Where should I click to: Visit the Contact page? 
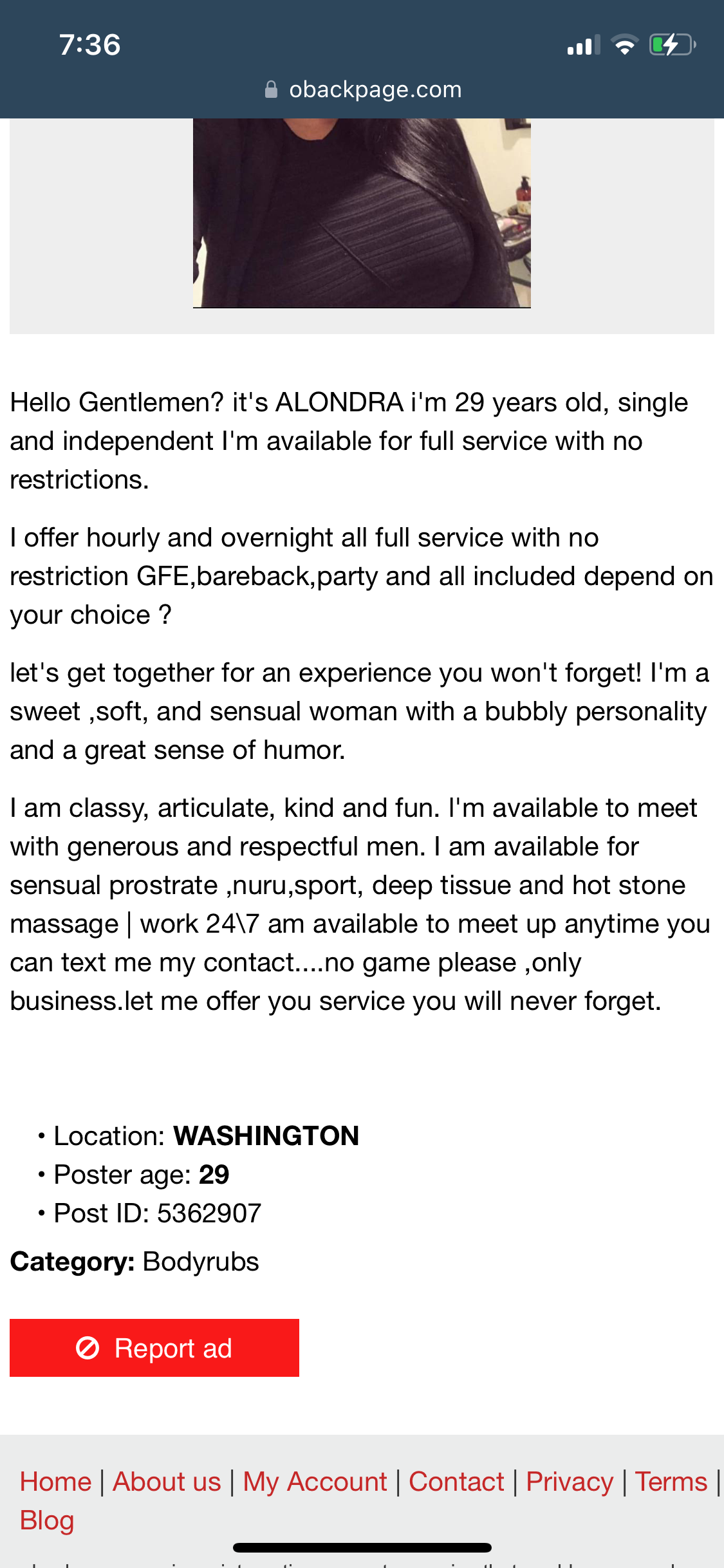click(x=456, y=1482)
